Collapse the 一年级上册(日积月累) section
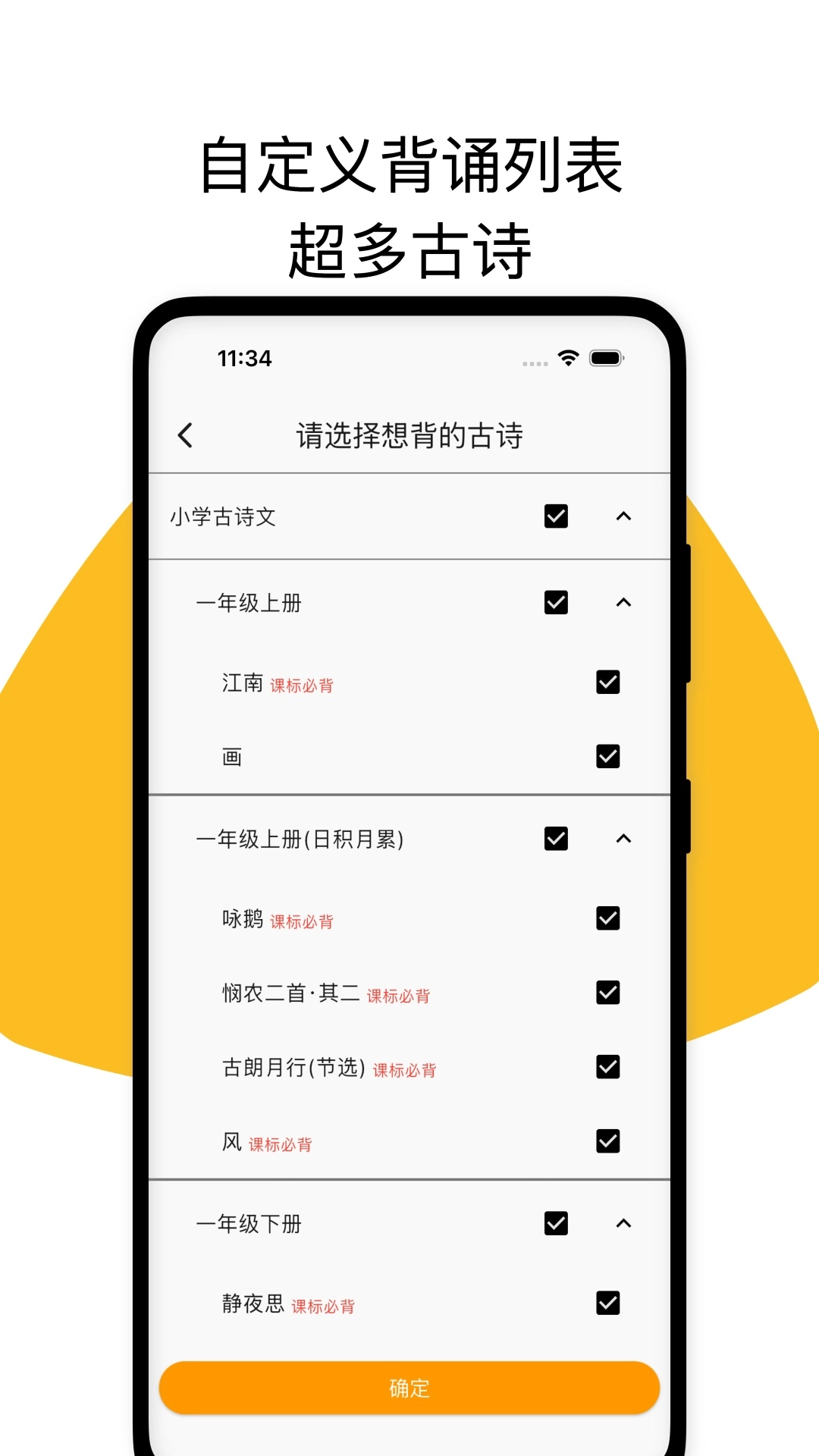 click(624, 839)
